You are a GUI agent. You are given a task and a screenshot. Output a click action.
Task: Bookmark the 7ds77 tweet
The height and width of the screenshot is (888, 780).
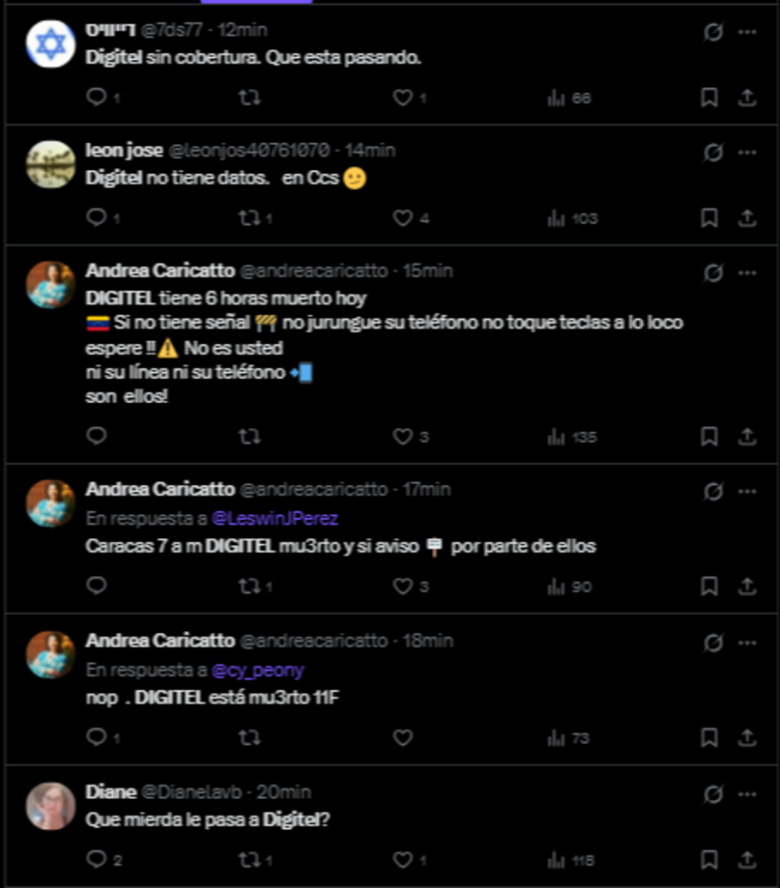[709, 98]
